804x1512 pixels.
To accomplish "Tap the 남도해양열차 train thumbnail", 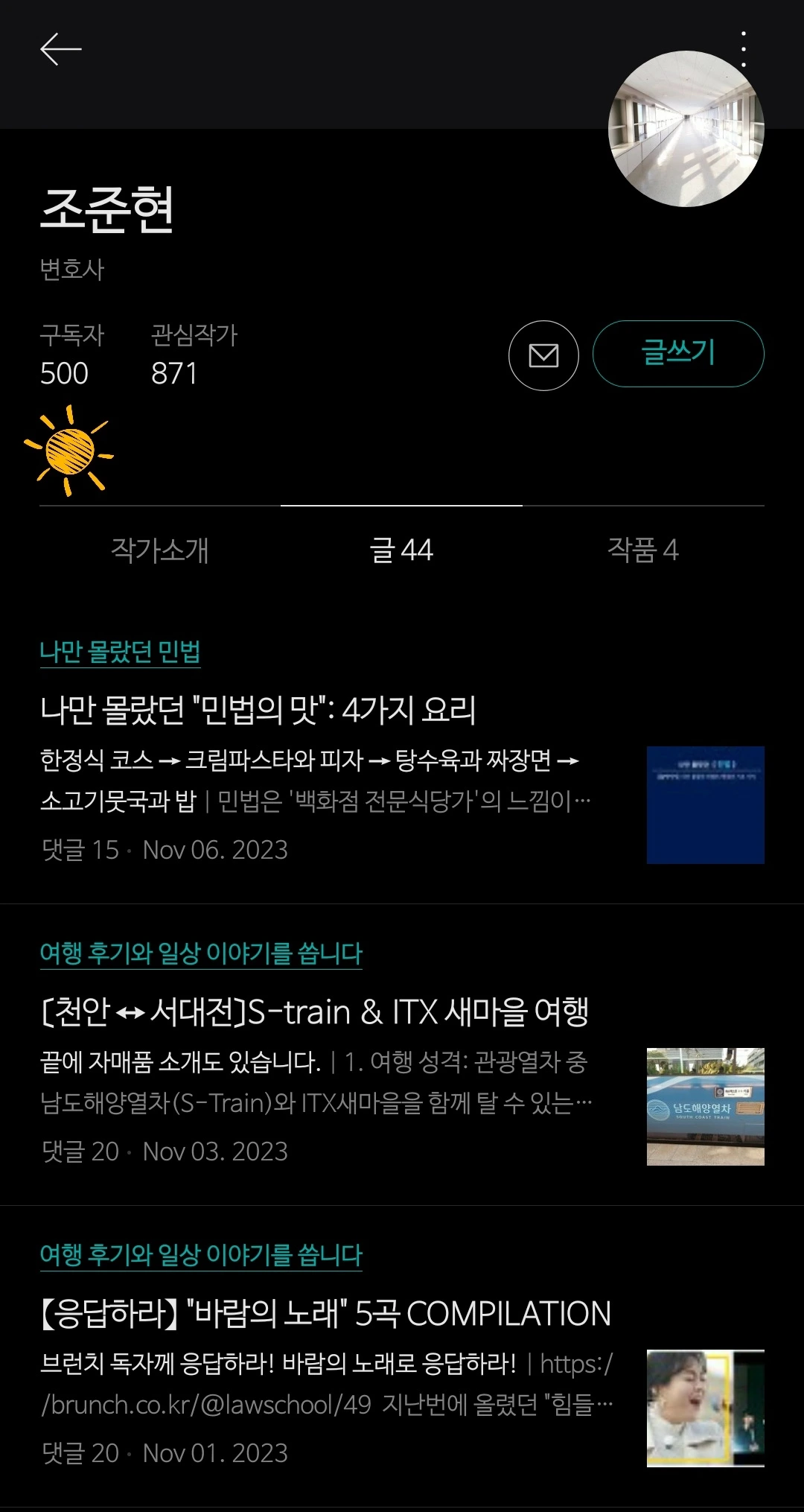I will pos(706,1107).
